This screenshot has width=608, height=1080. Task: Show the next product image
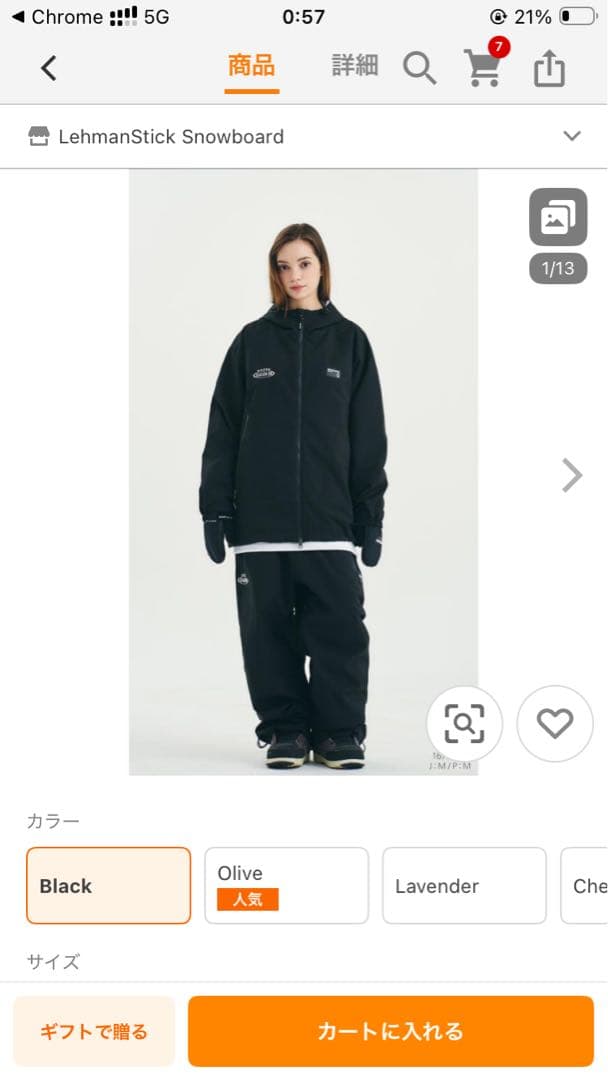point(571,475)
